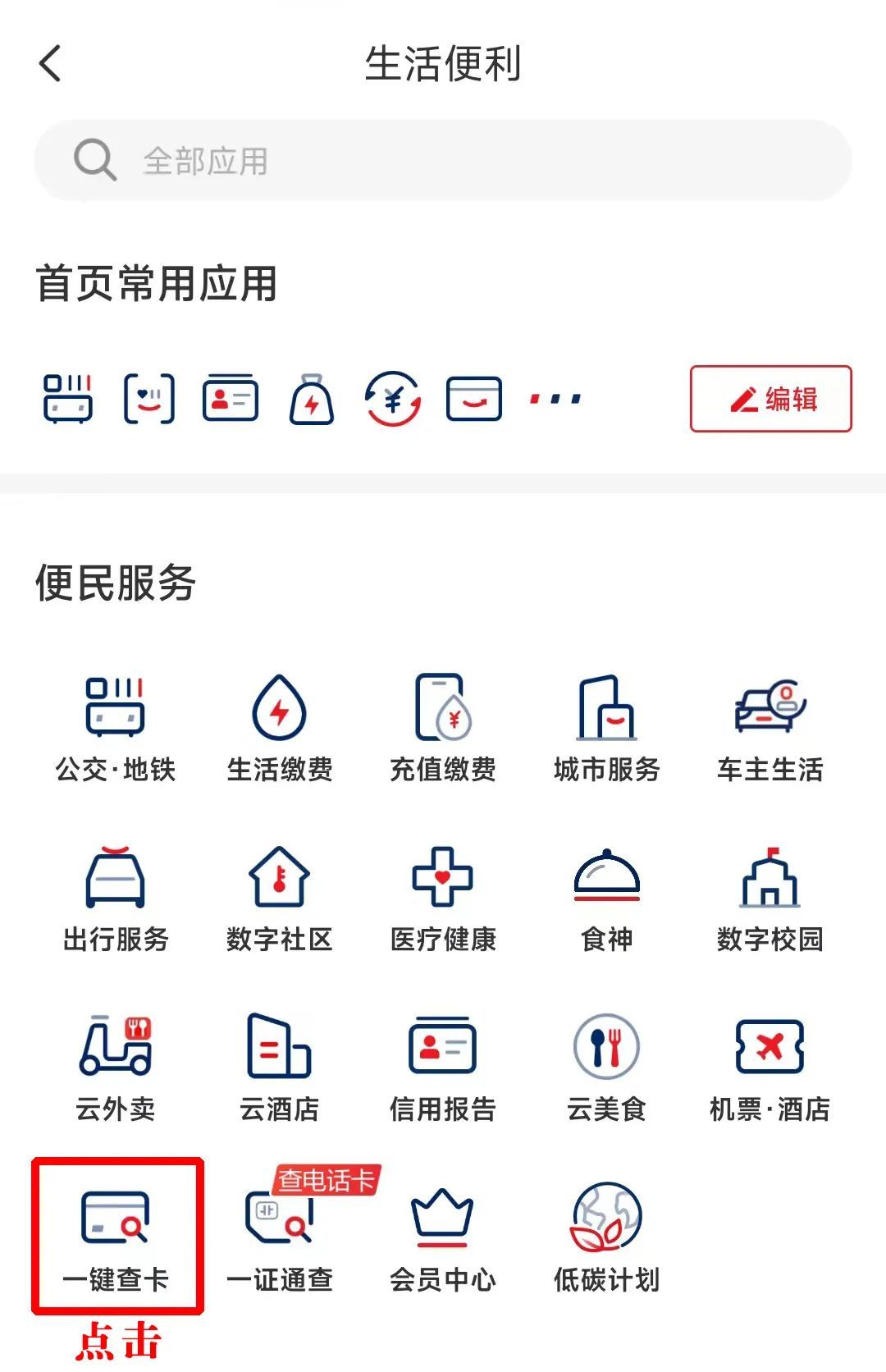View 信用报告
Image resolution: width=886 pixels, height=1372 pixels.
point(443,1067)
